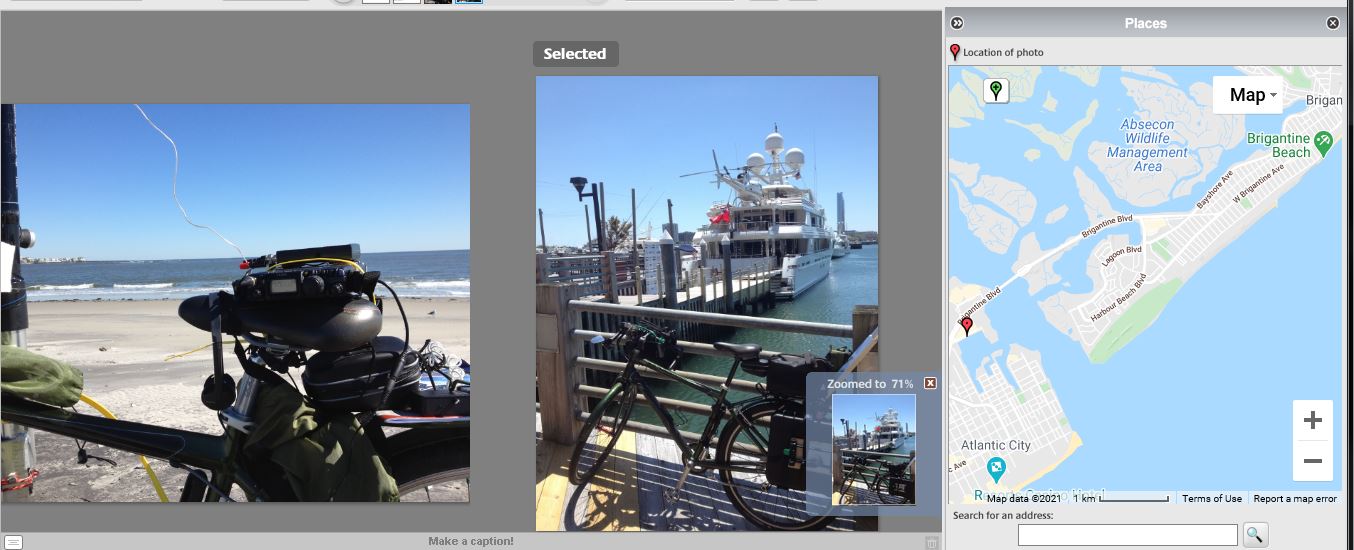The width and height of the screenshot is (1354, 550).
Task: Close the Places panel
Action: pyautogui.click(x=1333, y=23)
